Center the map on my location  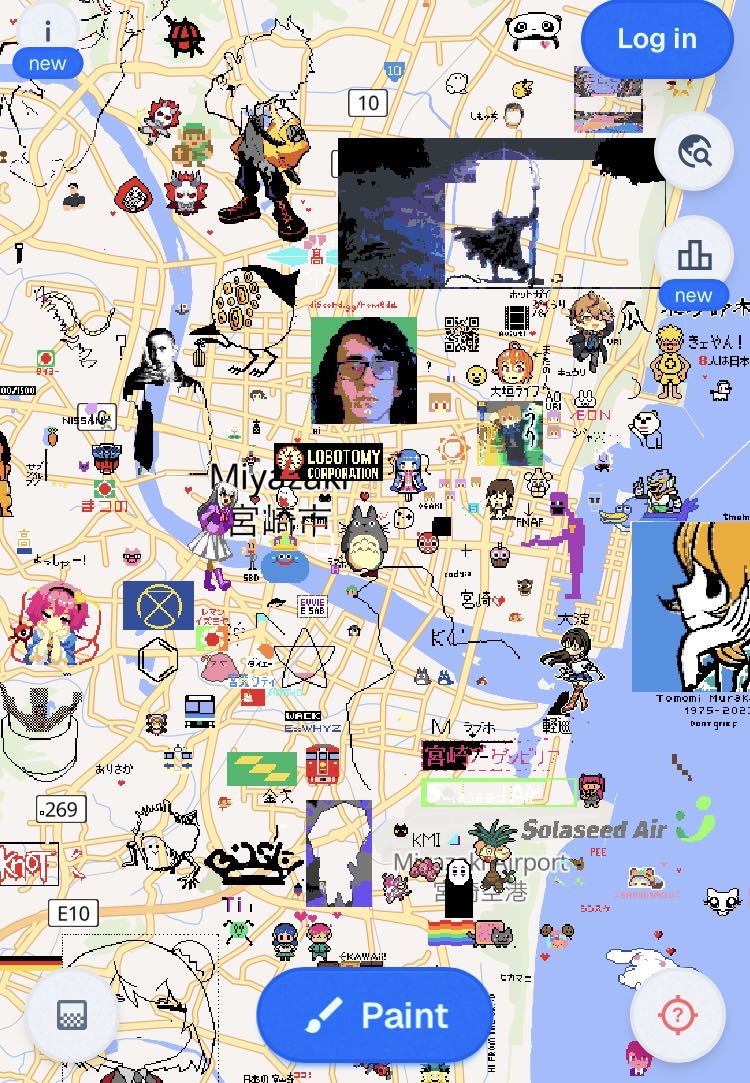(x=678, y=1015)
